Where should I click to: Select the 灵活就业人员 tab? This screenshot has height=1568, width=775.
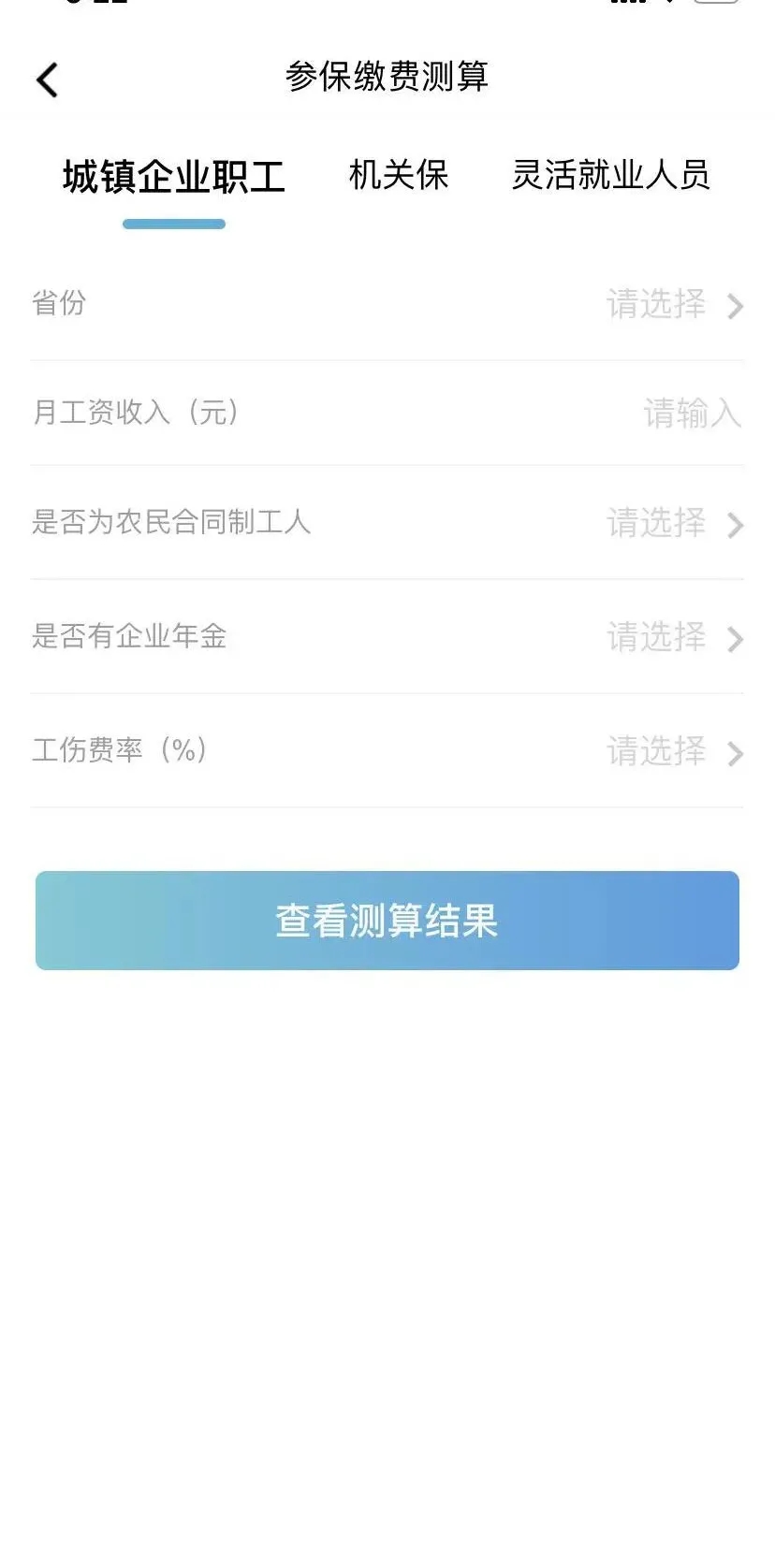pyautogui.click(x=611, y=175)
